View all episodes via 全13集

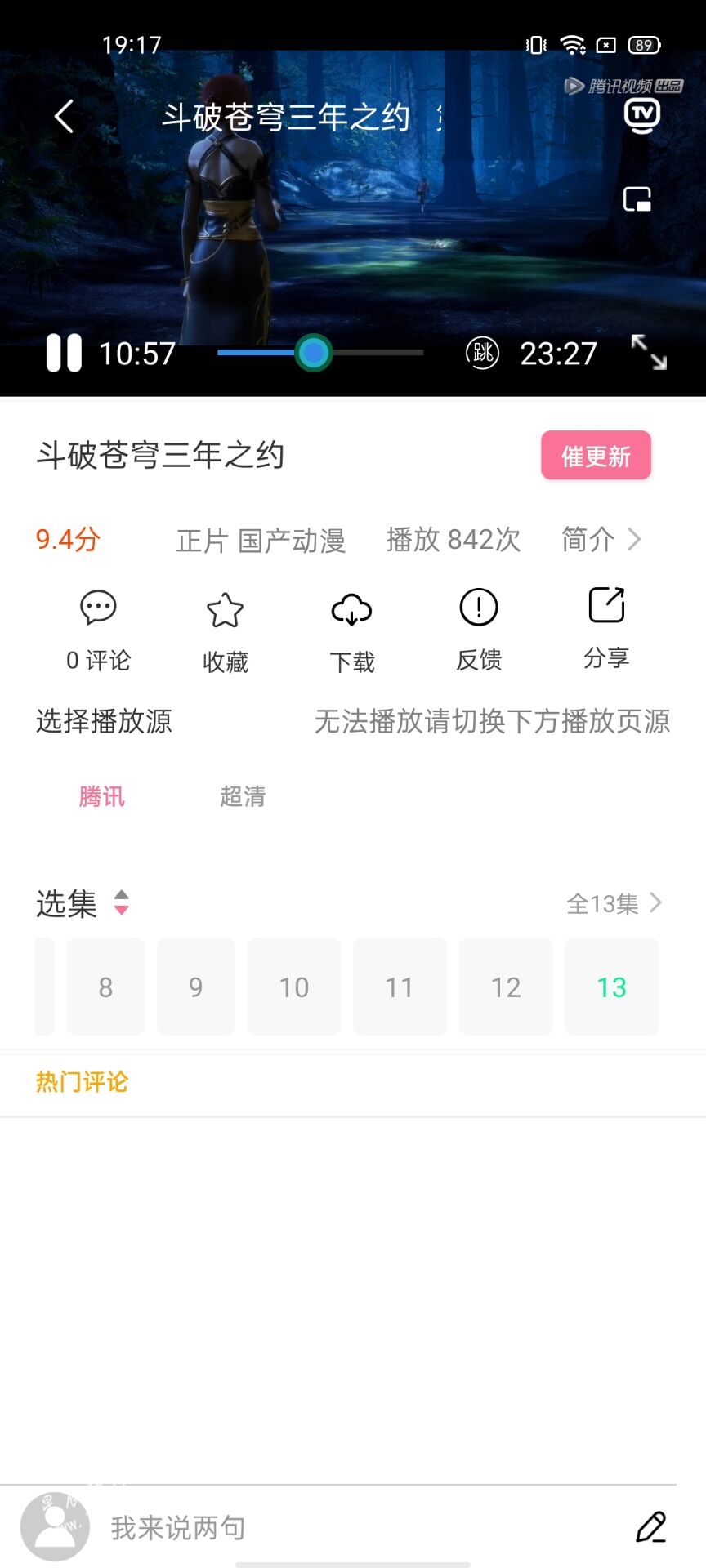pyautogui.click(x=614, y=903)
